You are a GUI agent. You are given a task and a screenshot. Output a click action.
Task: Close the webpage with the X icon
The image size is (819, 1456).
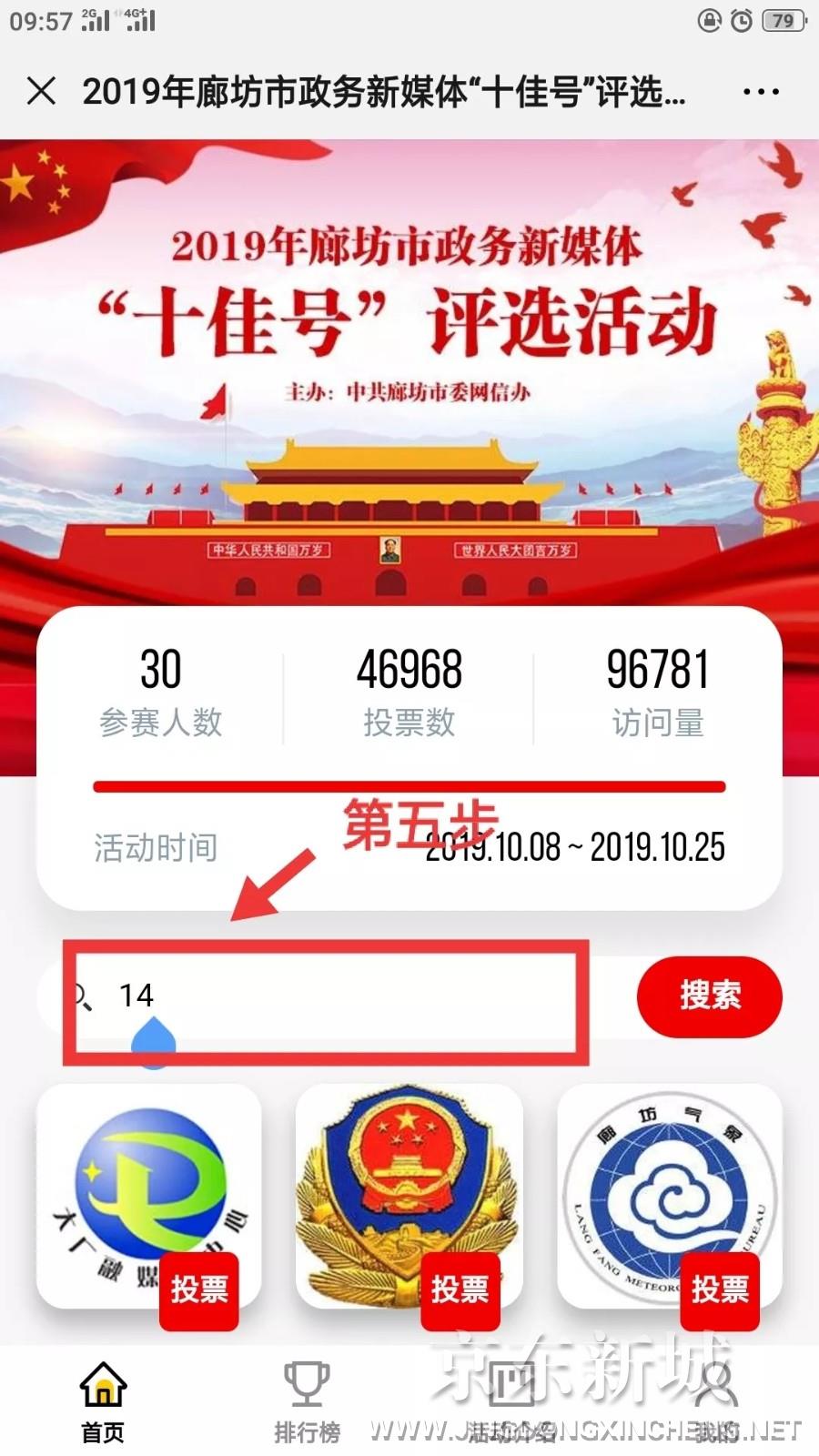click(42, 91)
